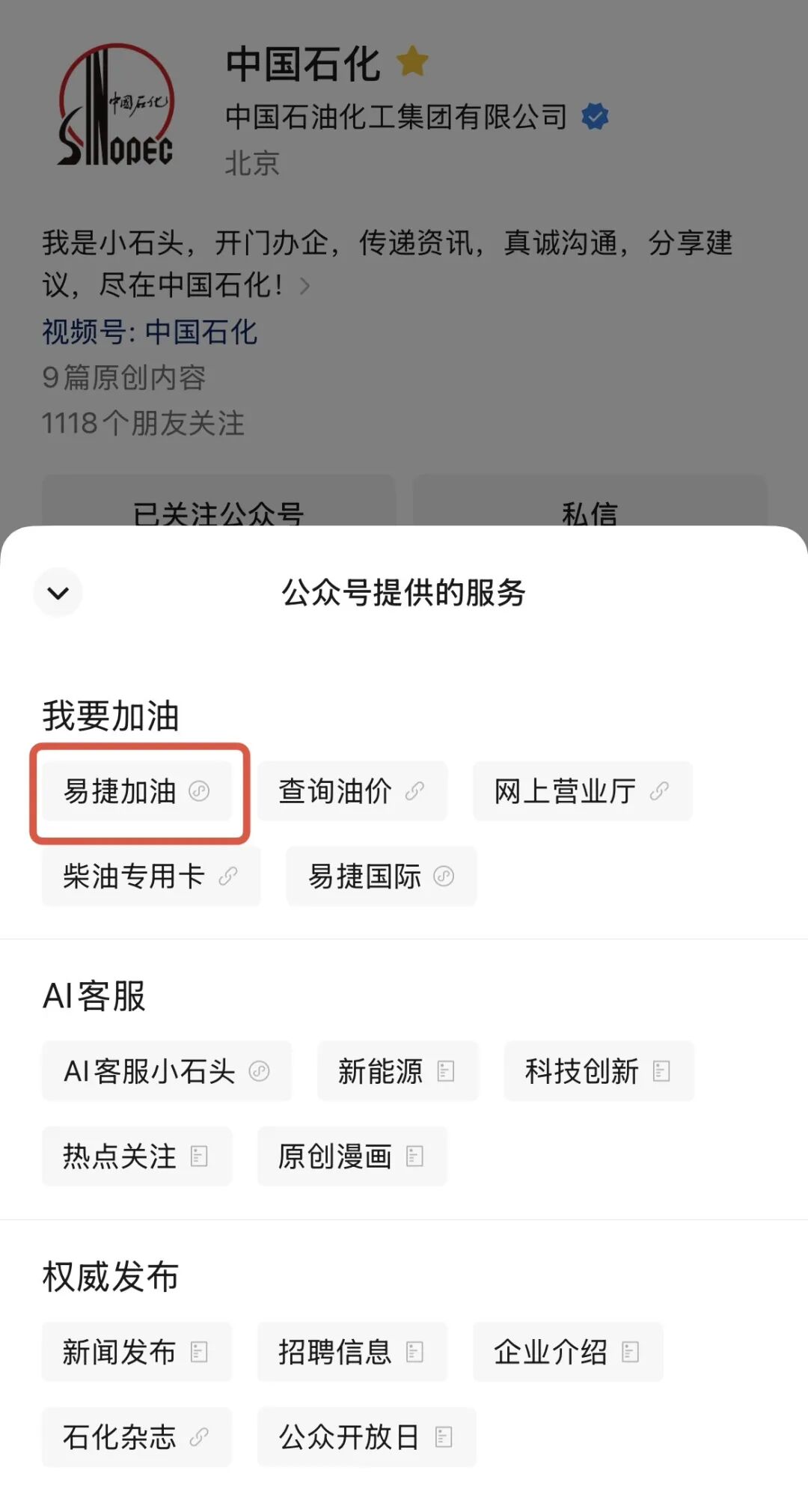Screen dimensions: 808x1512
Task: Browse 热点关注 content
Action: [136, 1156]
